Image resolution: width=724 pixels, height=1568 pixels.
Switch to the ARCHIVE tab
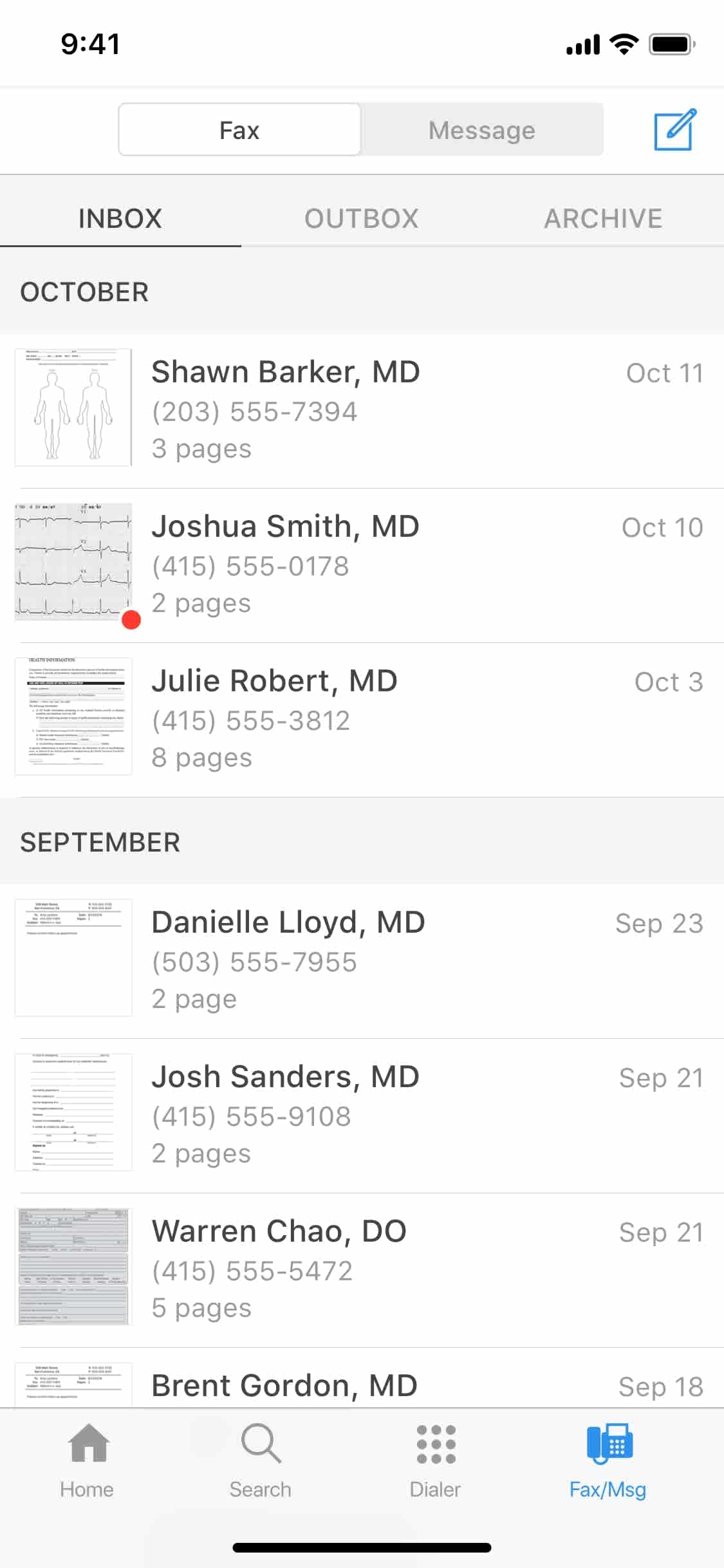pos(603,219)
